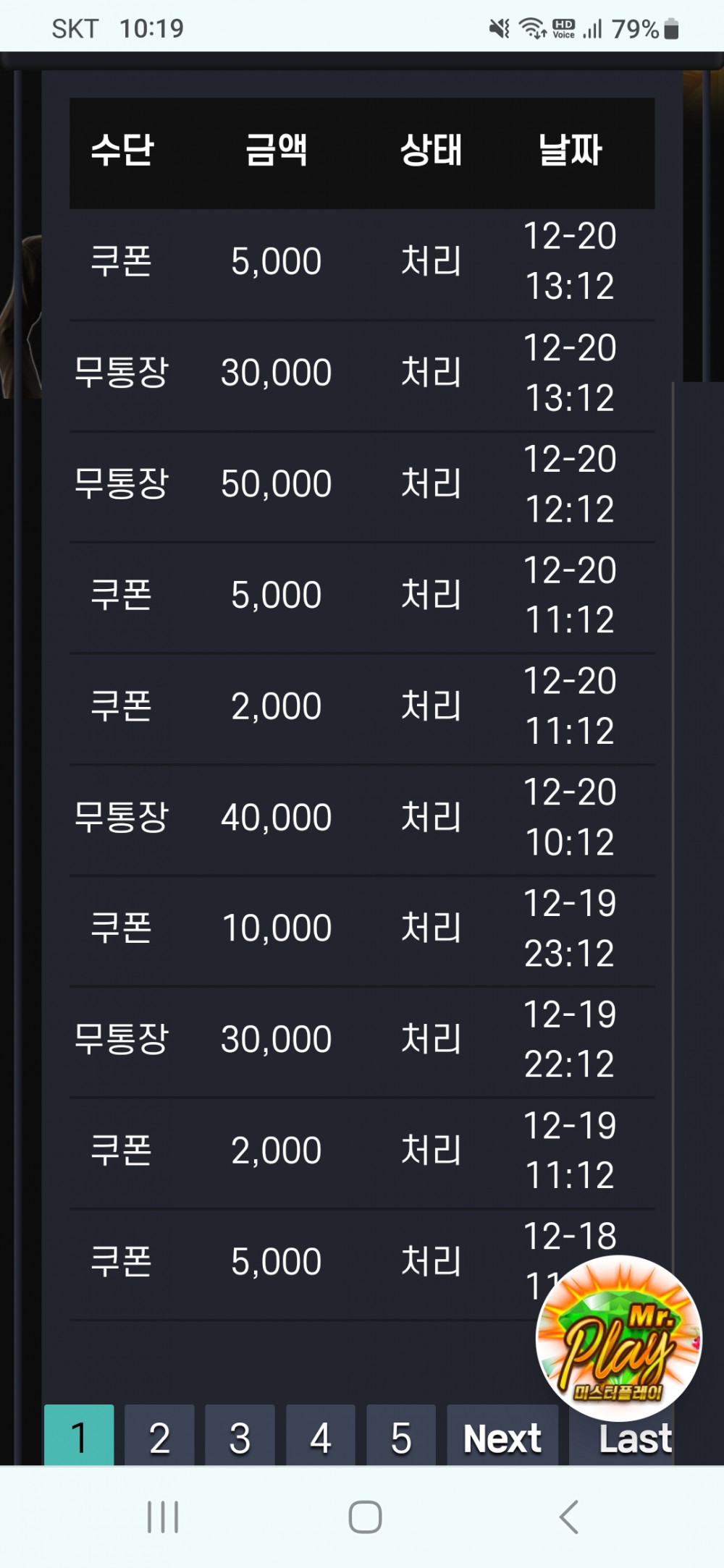Screen dimensions: 724x1568
Task: Return to the home screen
Action: 365,1517
